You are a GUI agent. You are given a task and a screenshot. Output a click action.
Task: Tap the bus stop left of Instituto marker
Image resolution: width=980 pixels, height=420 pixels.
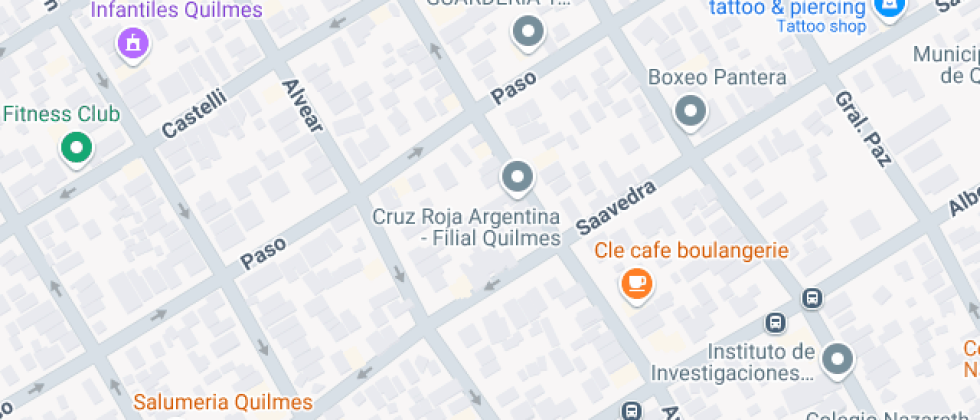pos(775,322)
